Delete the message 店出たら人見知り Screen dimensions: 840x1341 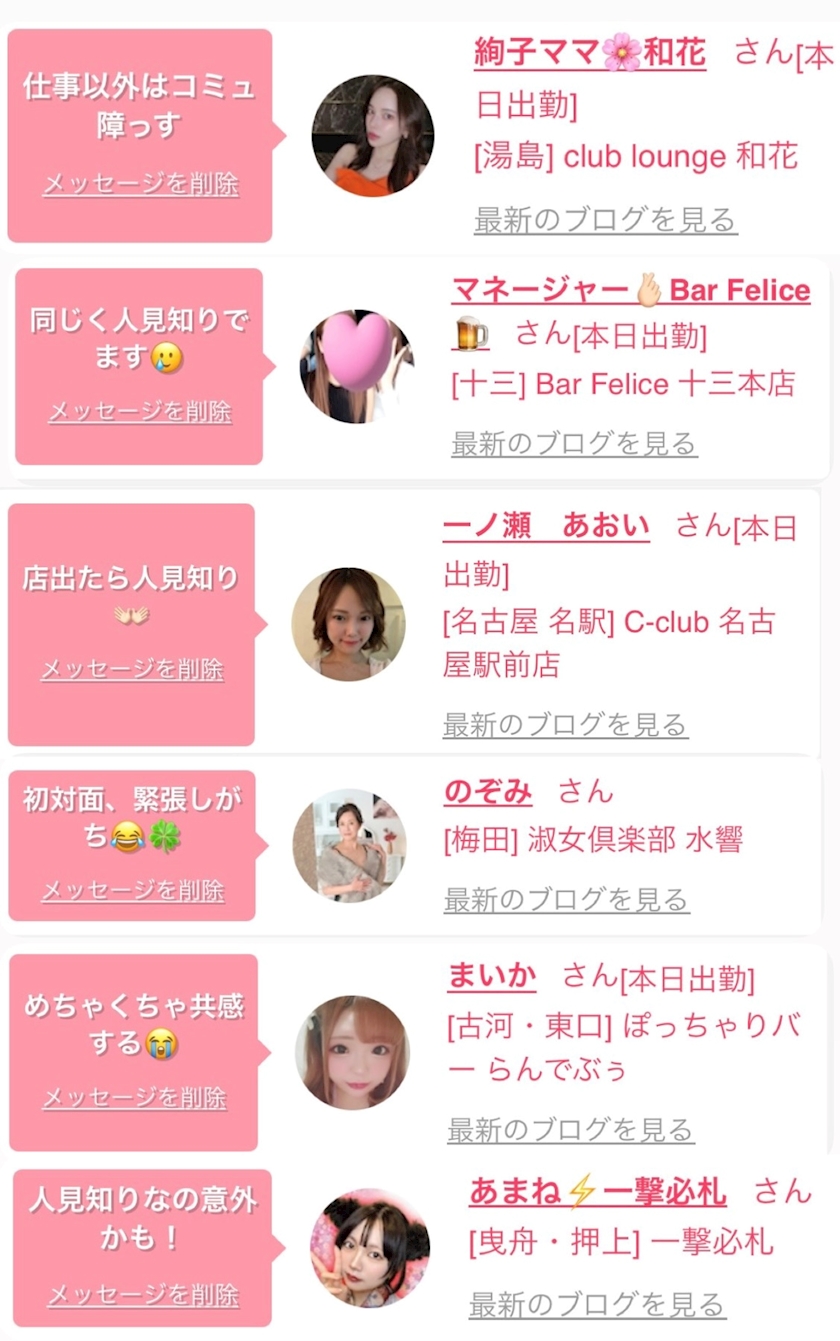(132, 669)
